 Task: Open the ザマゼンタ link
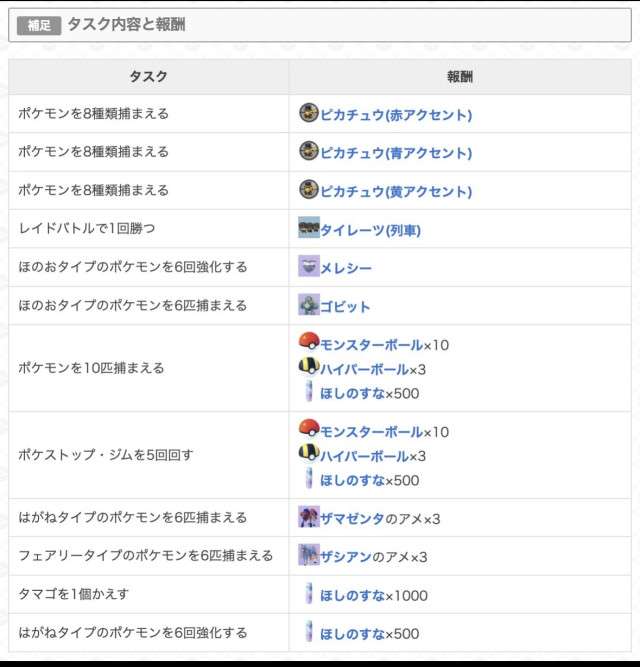click(x=345, y=519)
